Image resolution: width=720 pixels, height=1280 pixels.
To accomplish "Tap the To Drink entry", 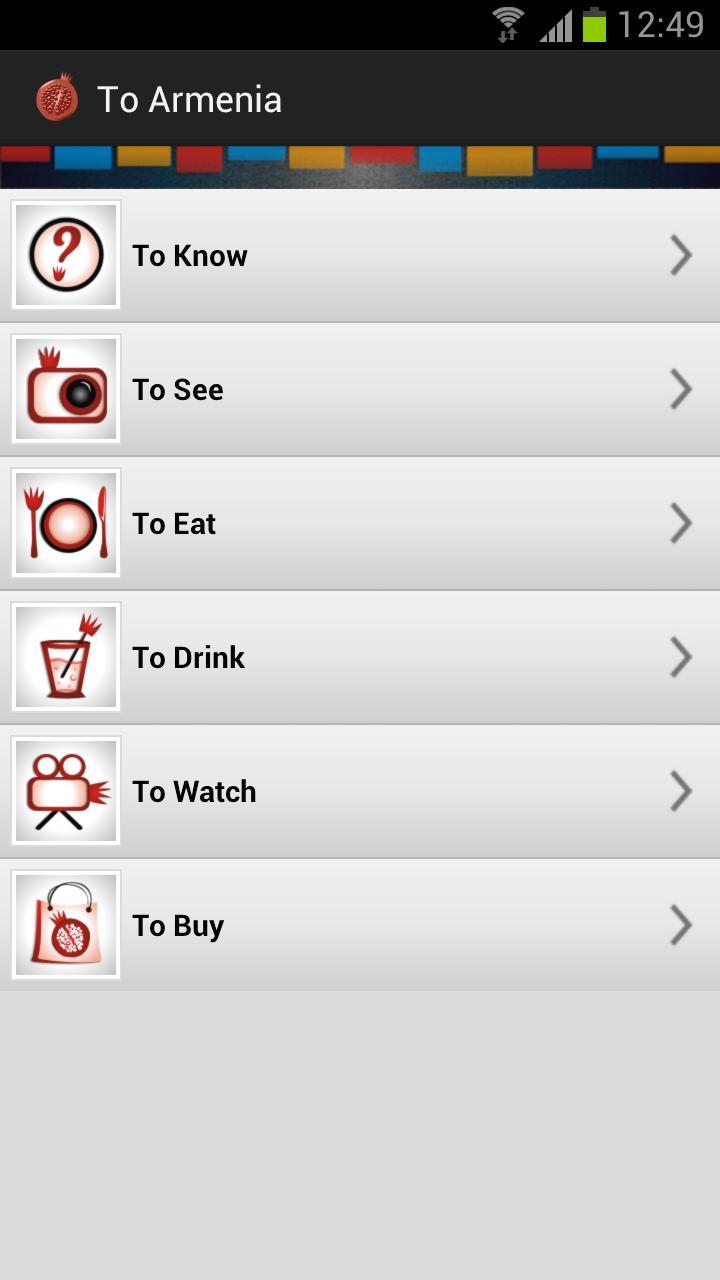I will click(360, 658).
